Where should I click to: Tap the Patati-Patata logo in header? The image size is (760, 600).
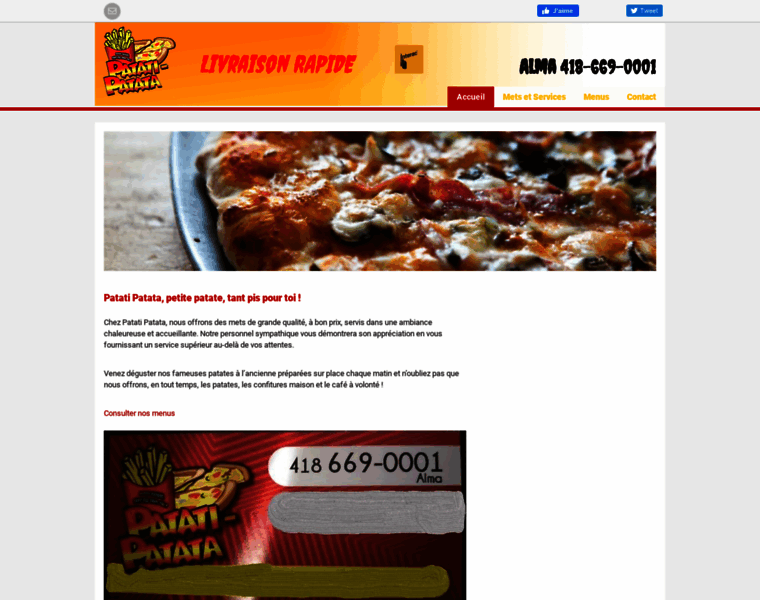[x=139, y=63]
